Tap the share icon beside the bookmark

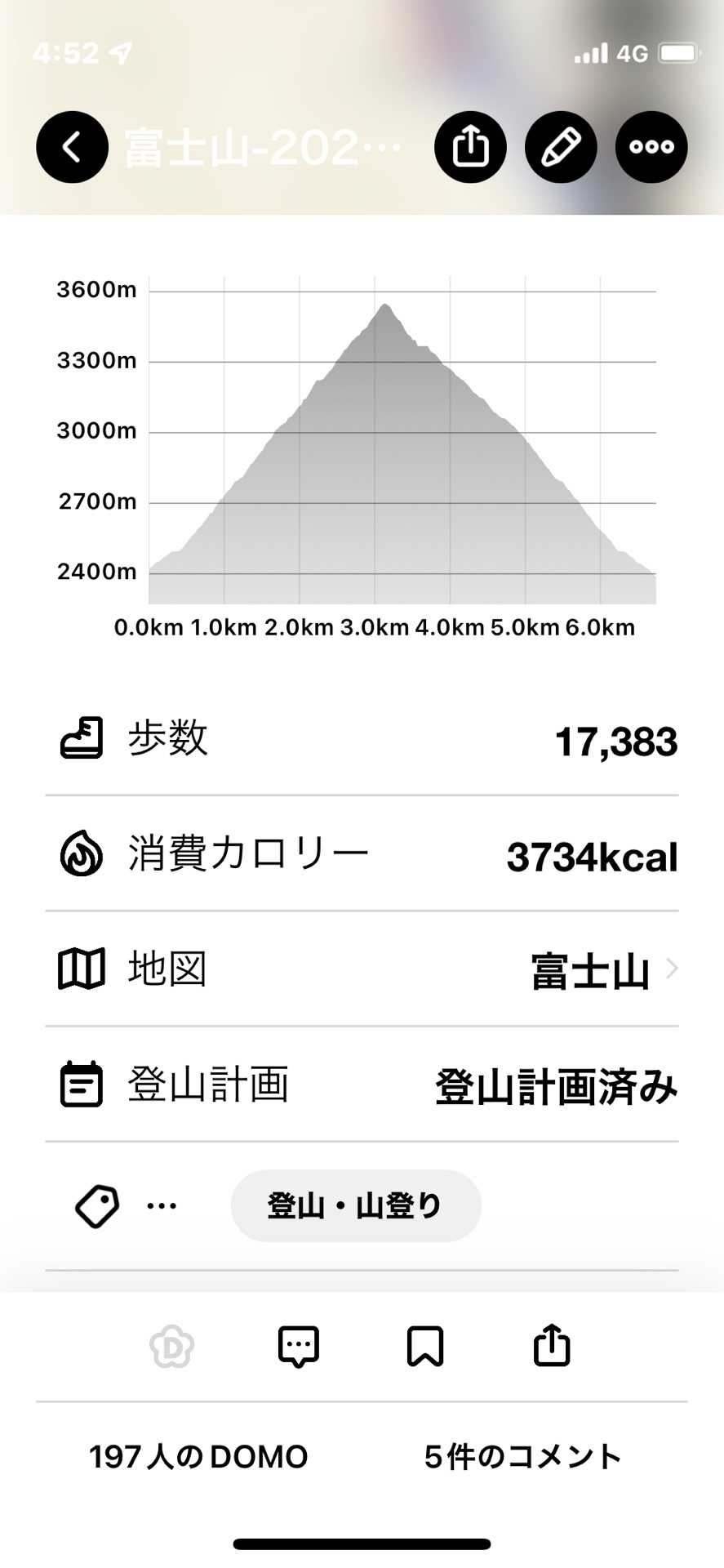coord(552,1347)
